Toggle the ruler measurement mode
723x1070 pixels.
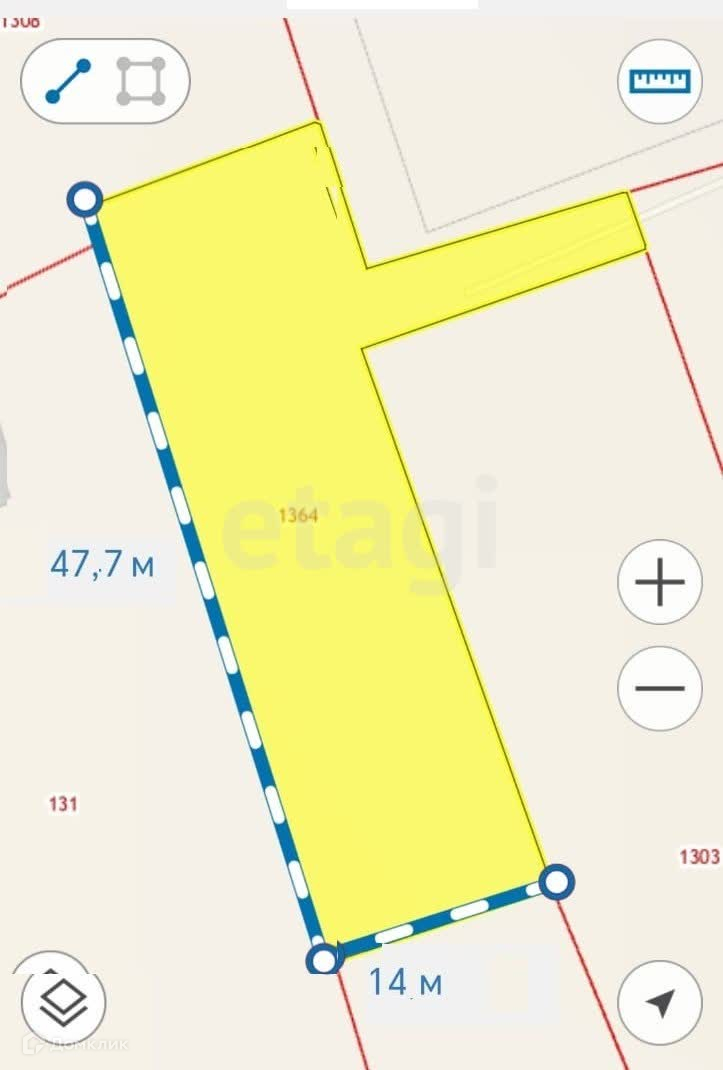660,81
